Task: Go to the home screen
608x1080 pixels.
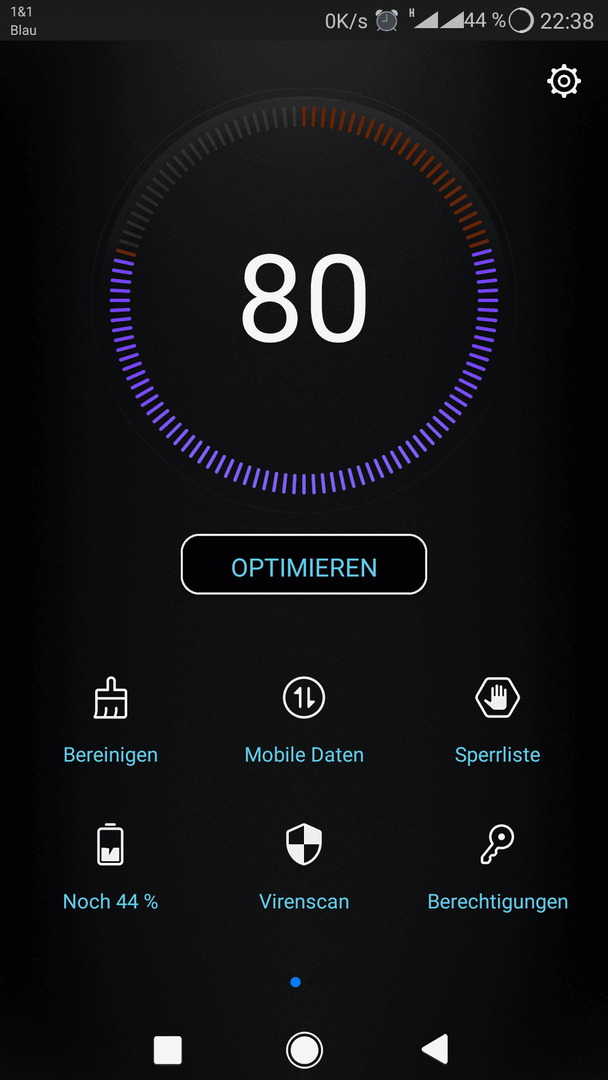Action: click(x=304, y=1050)
